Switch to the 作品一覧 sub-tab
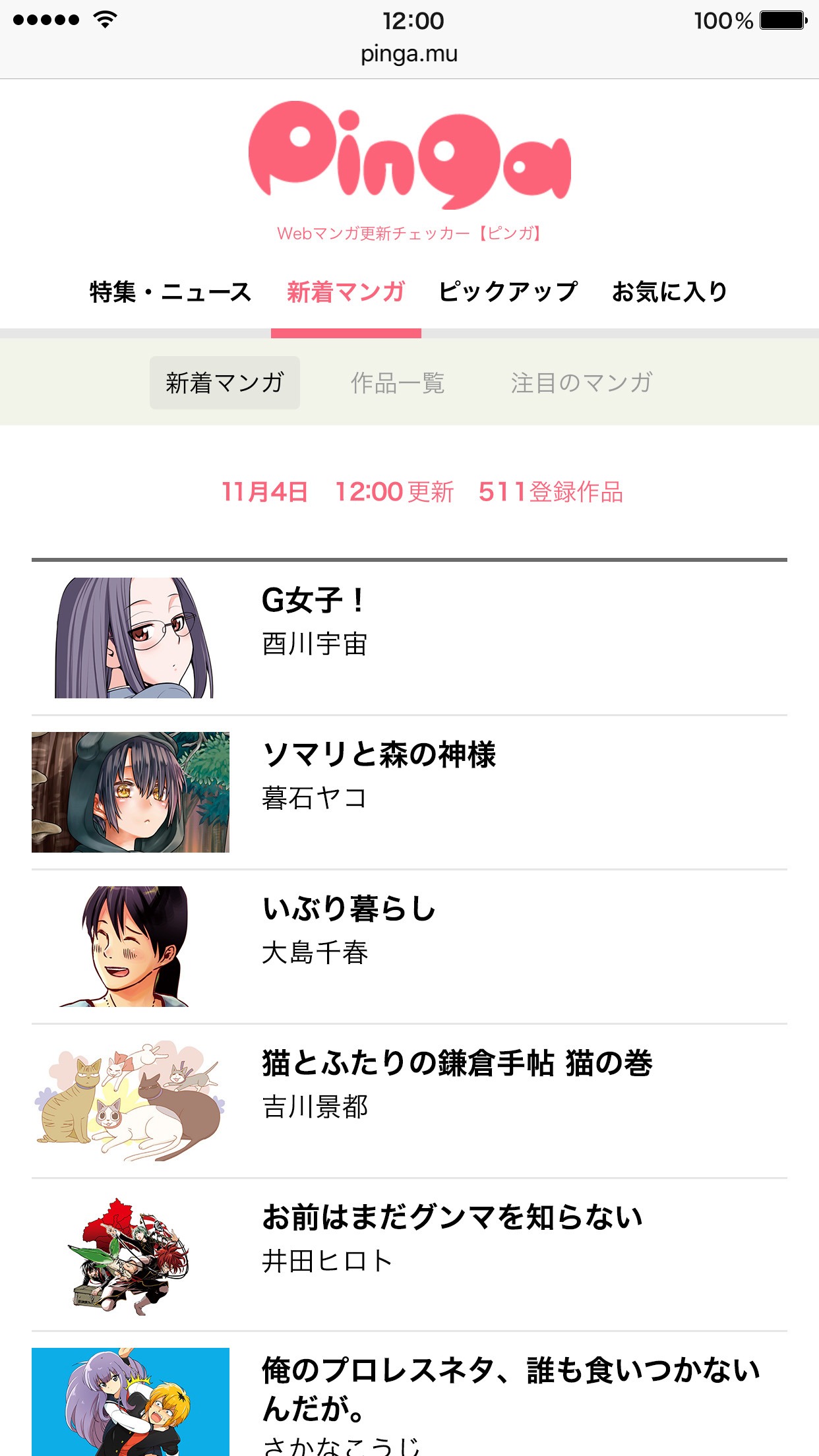 tap(398, 383)
